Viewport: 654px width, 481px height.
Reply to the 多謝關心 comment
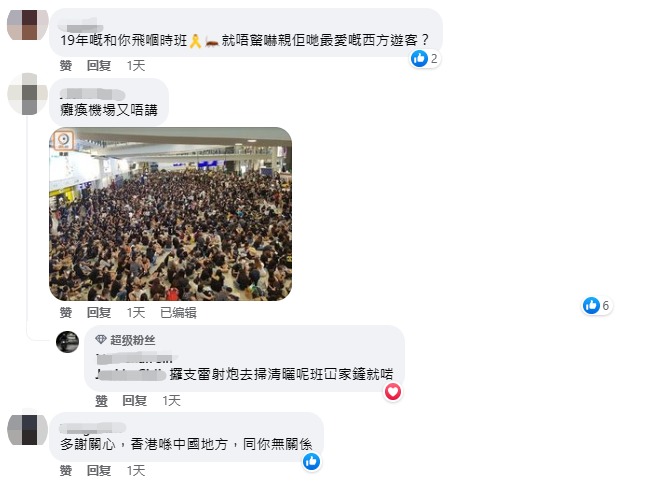pyautogui.click(x=99, y=470)
